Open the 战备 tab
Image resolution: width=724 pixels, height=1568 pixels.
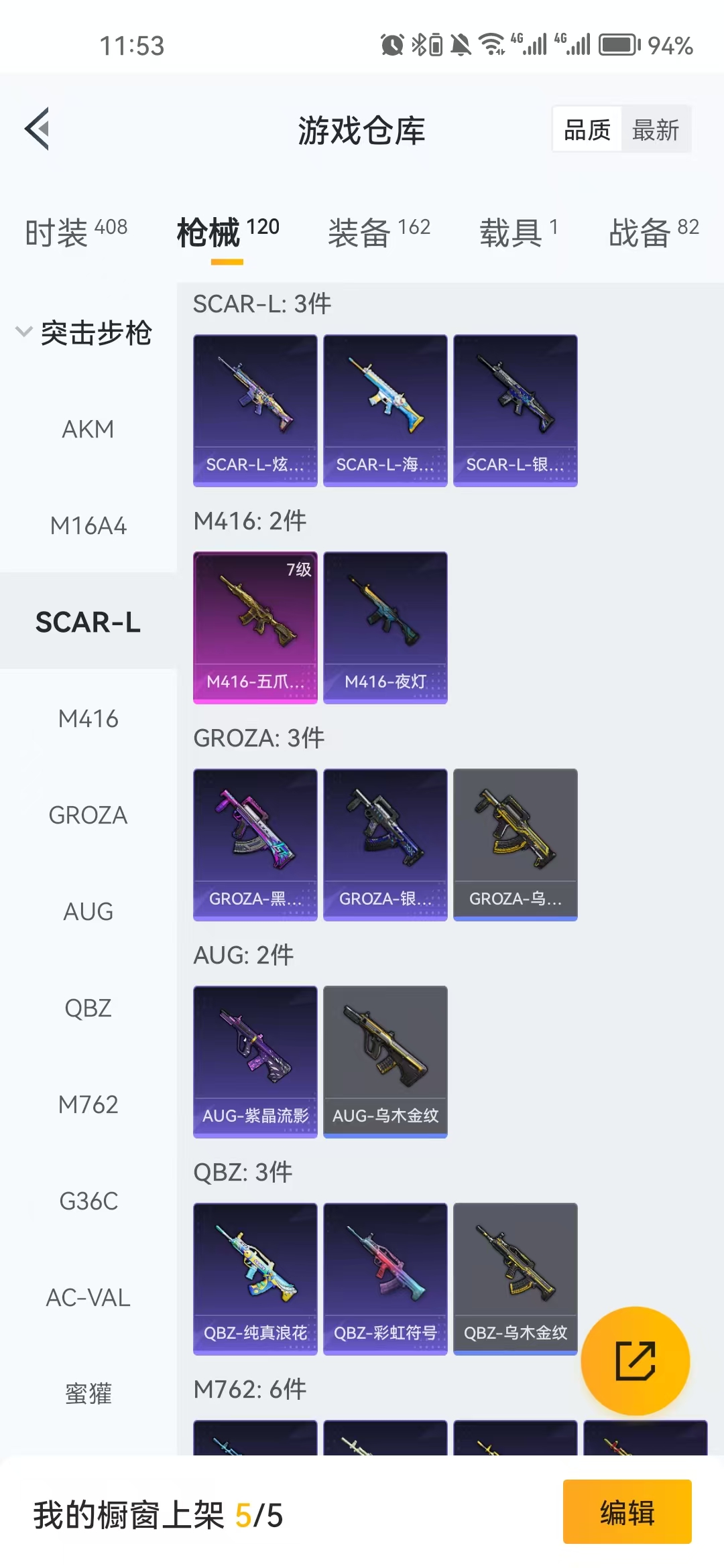coord(653,233)
